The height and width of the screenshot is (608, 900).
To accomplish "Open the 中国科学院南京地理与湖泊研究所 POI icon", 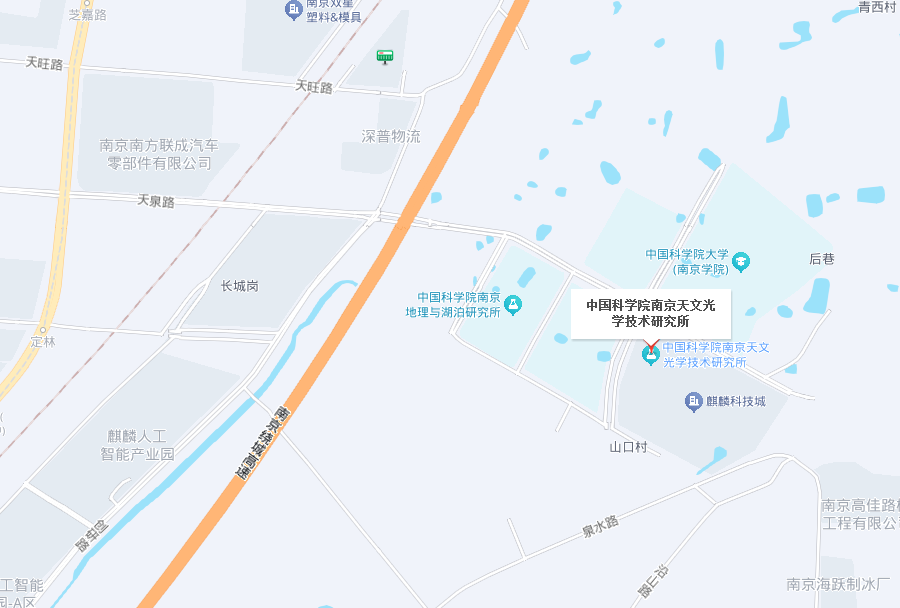I will (513, 304).
